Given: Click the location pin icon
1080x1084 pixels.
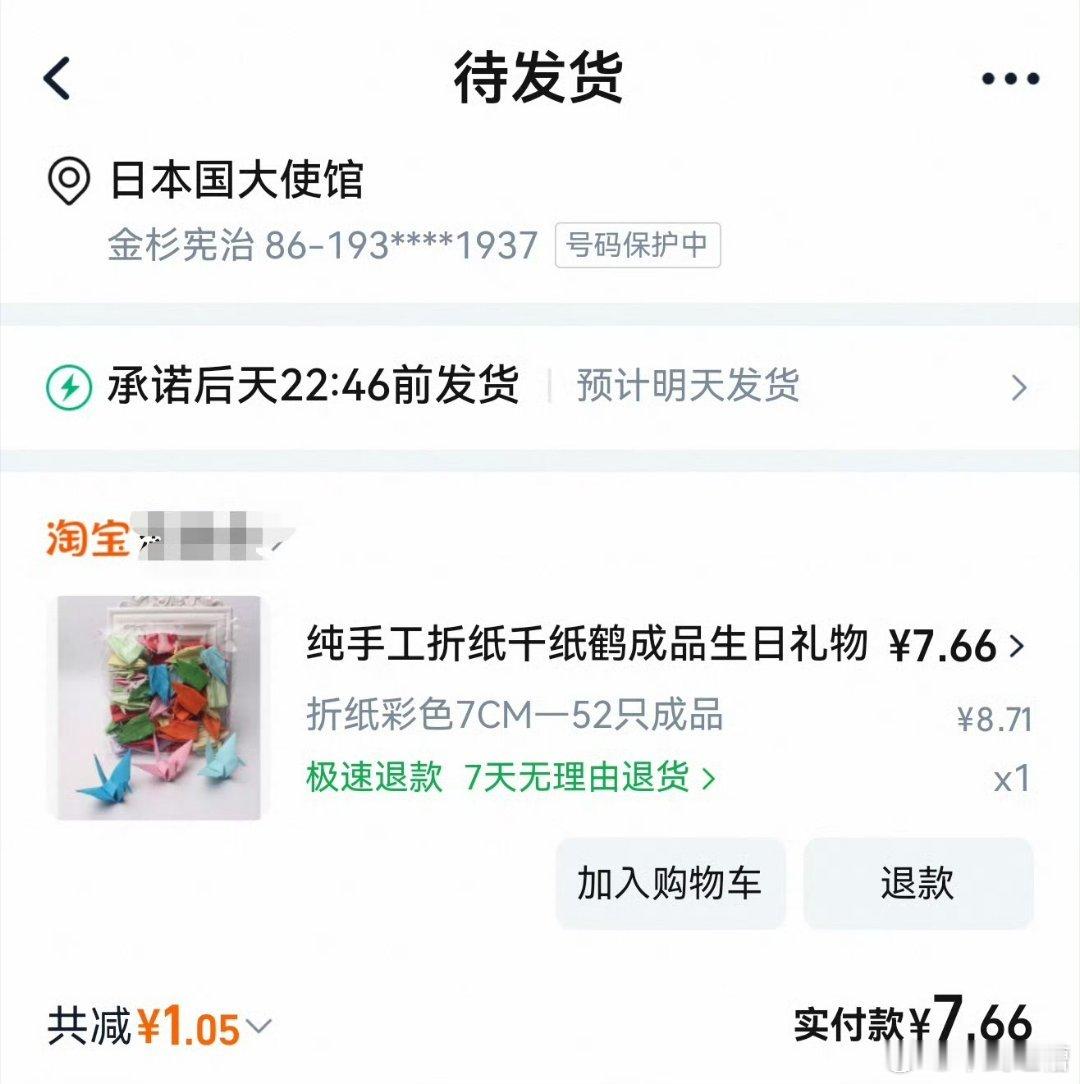Looking at the screenshot, I should (68, 182).
